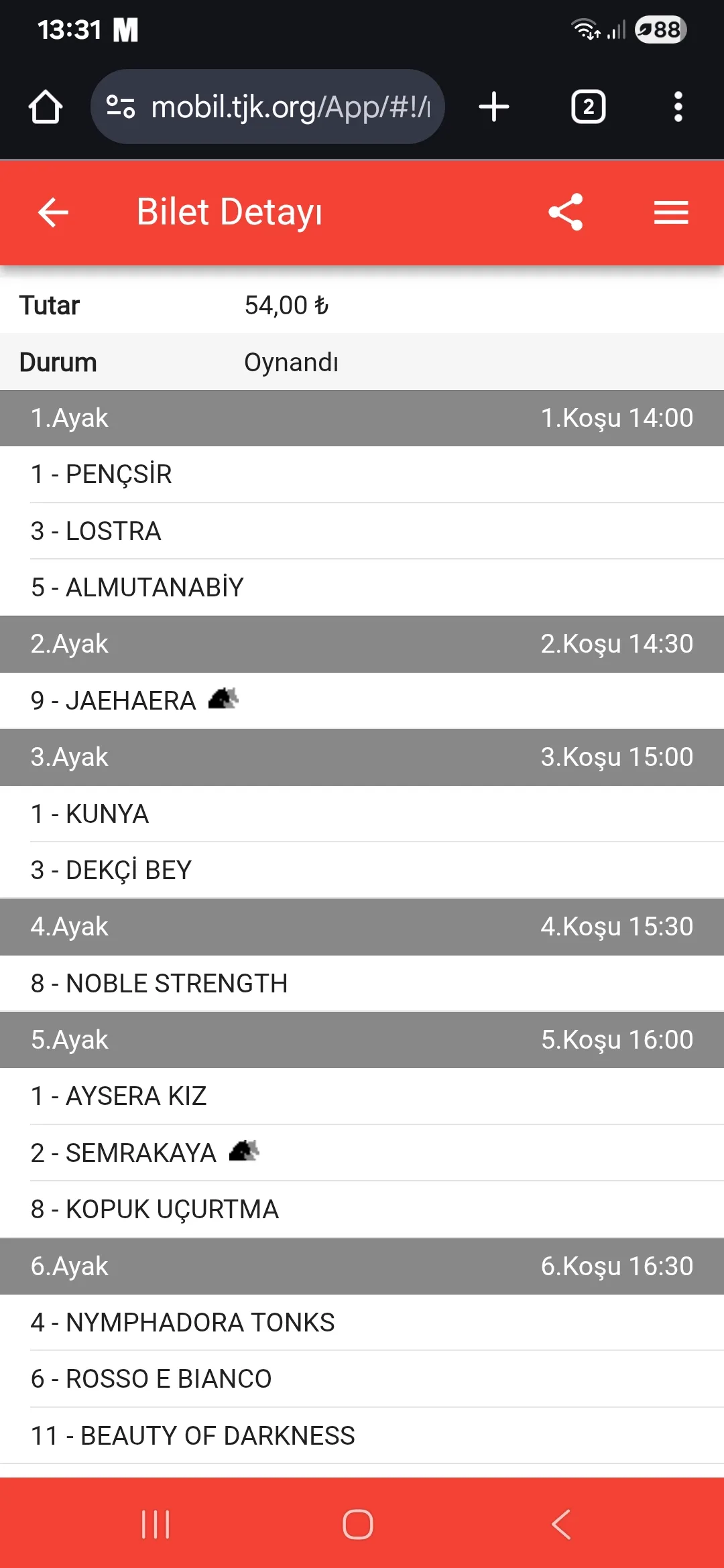
Task: Open a new browser tab
Action: [494, 107]
